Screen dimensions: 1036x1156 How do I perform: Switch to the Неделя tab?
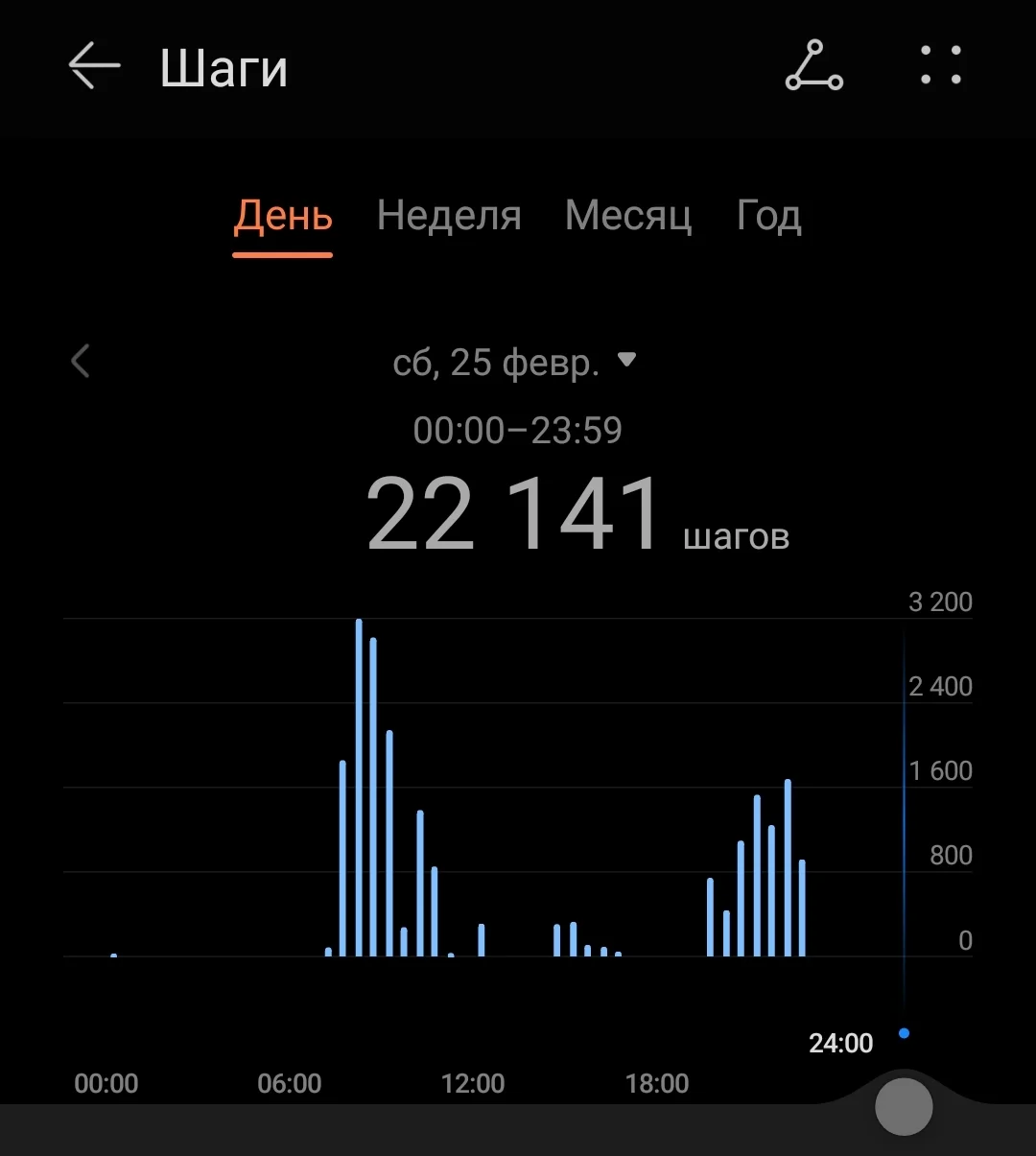tap(449, 216)
